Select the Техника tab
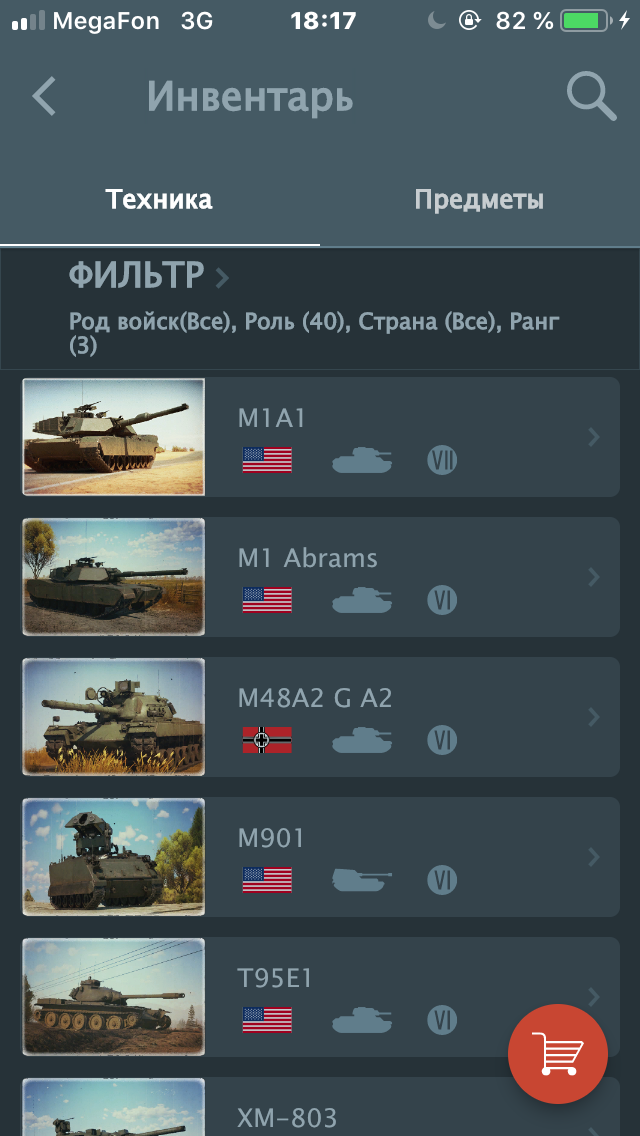The height and width of the screenshot is (1136, 640). coord(159,199)
